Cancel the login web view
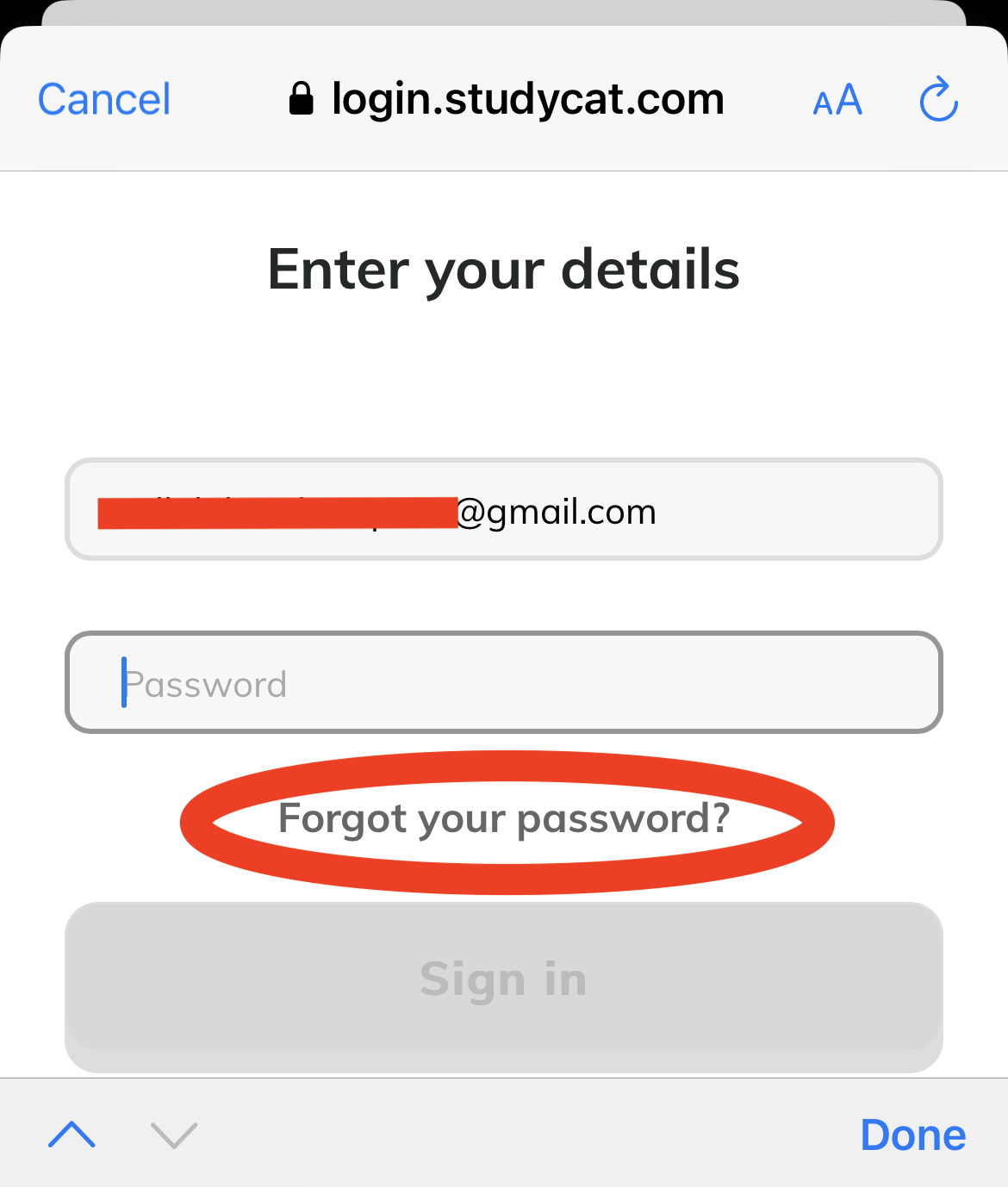This screenshot has height=1187, width=1008. pos(104,99)
